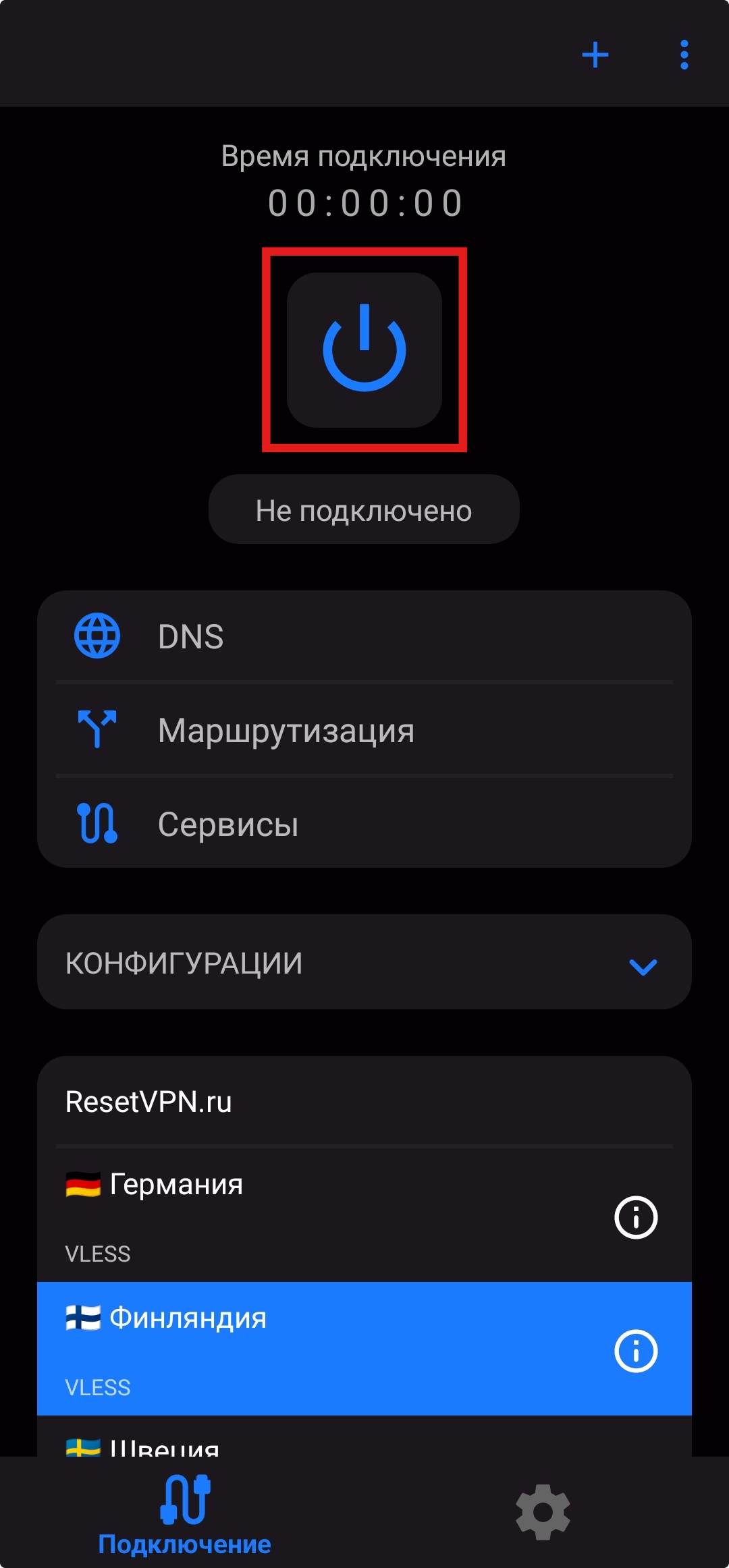Open Сервисы row

(x=364, y=823)
